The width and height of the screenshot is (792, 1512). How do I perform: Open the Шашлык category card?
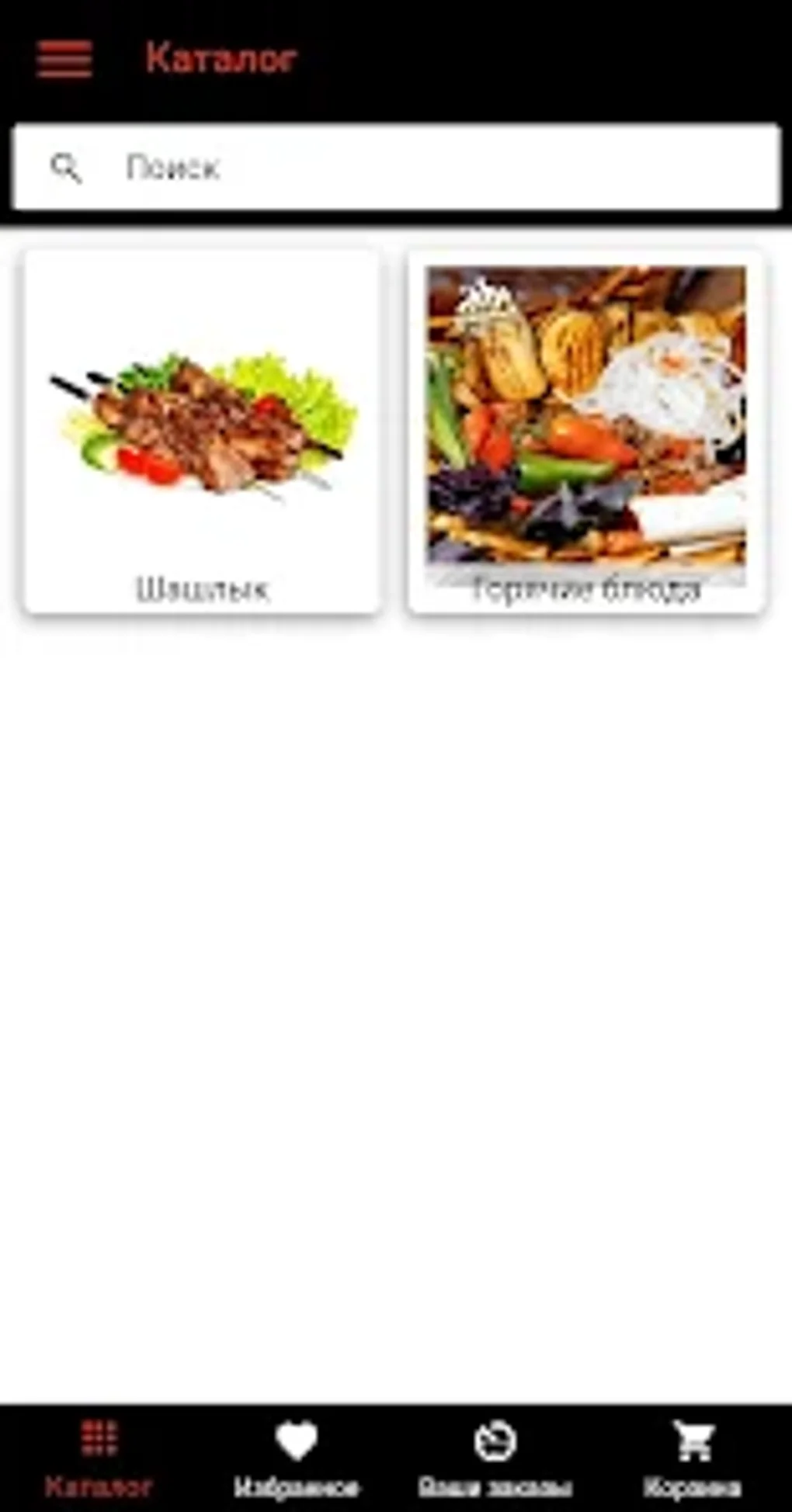(x=202, y=431)
